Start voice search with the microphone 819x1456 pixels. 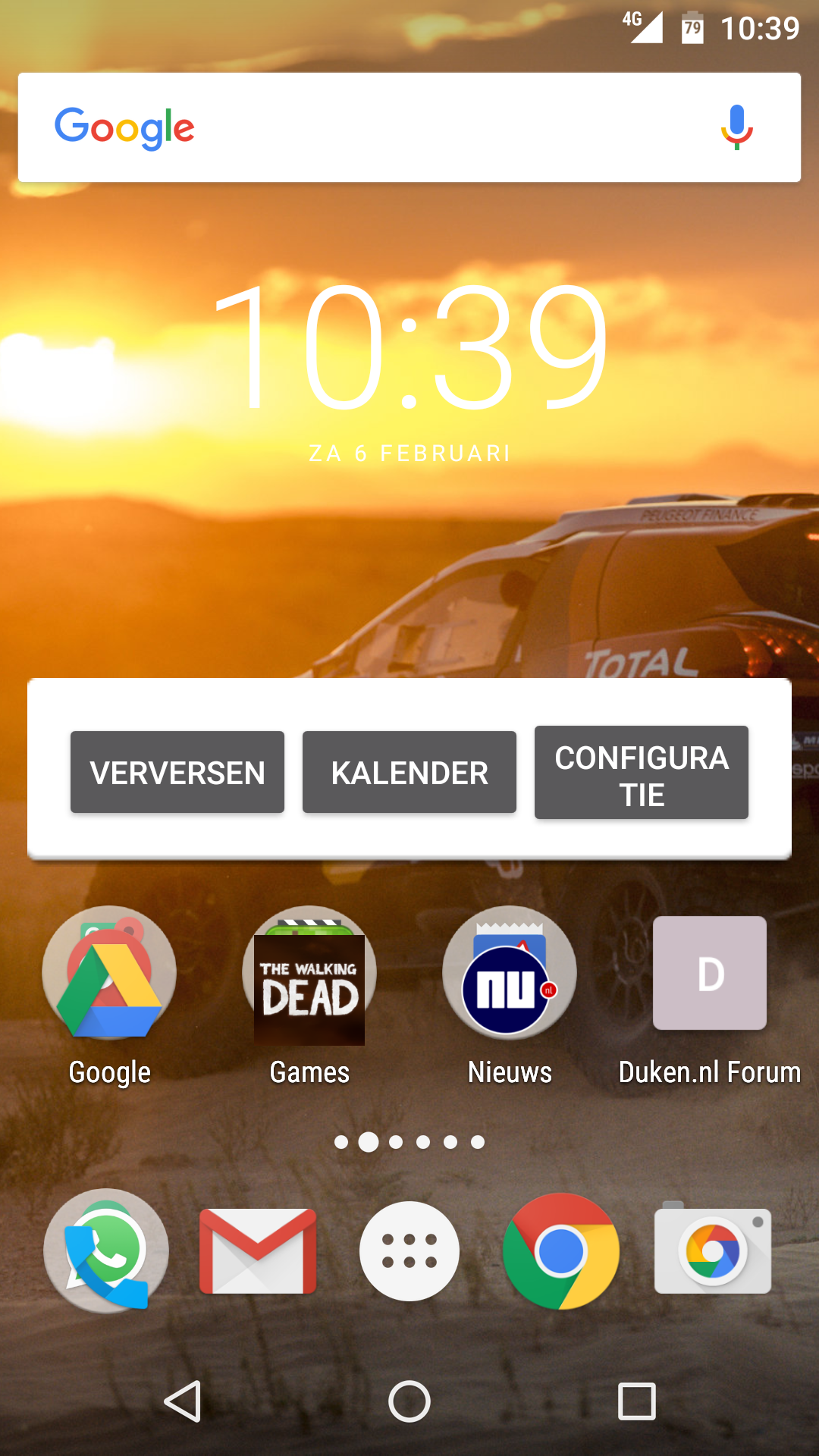[x=736, y=127]
